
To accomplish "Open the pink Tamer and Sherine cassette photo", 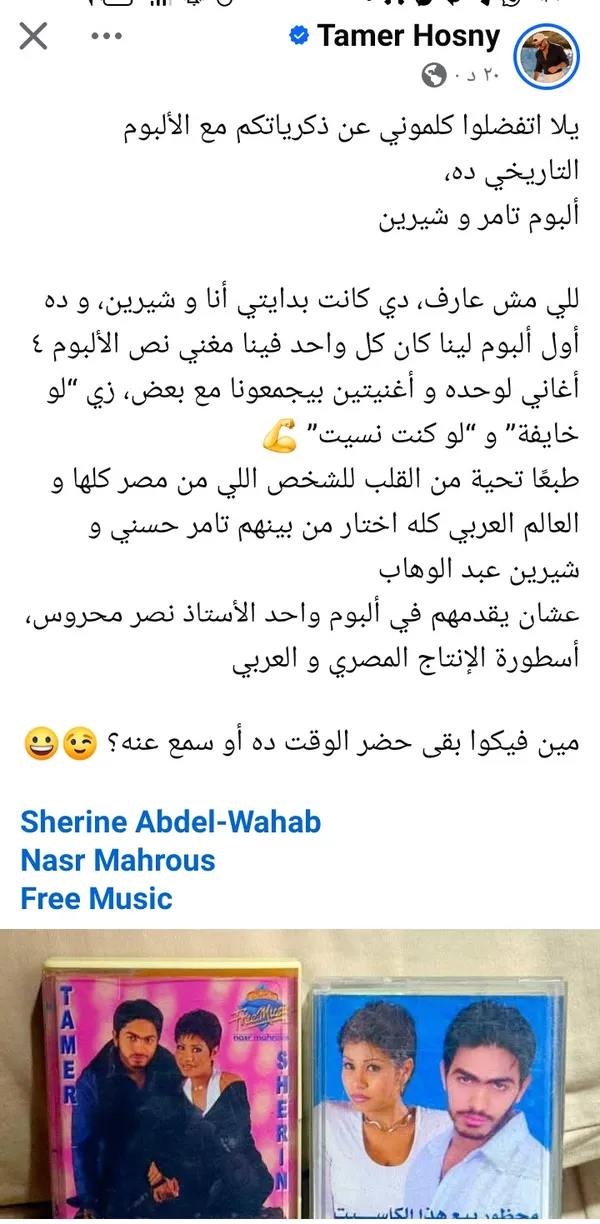I will click(168, 1090).
